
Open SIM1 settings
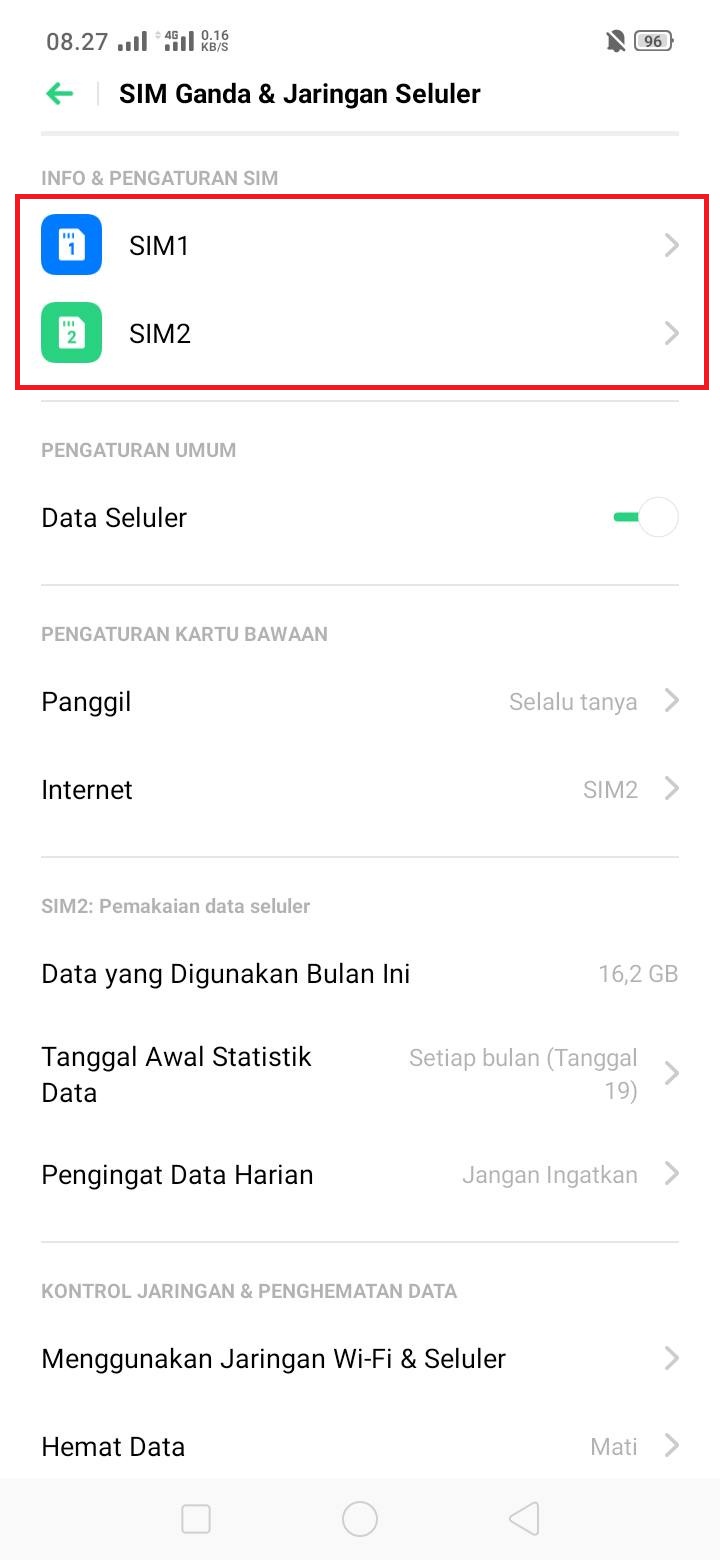(x=360, y=245)
